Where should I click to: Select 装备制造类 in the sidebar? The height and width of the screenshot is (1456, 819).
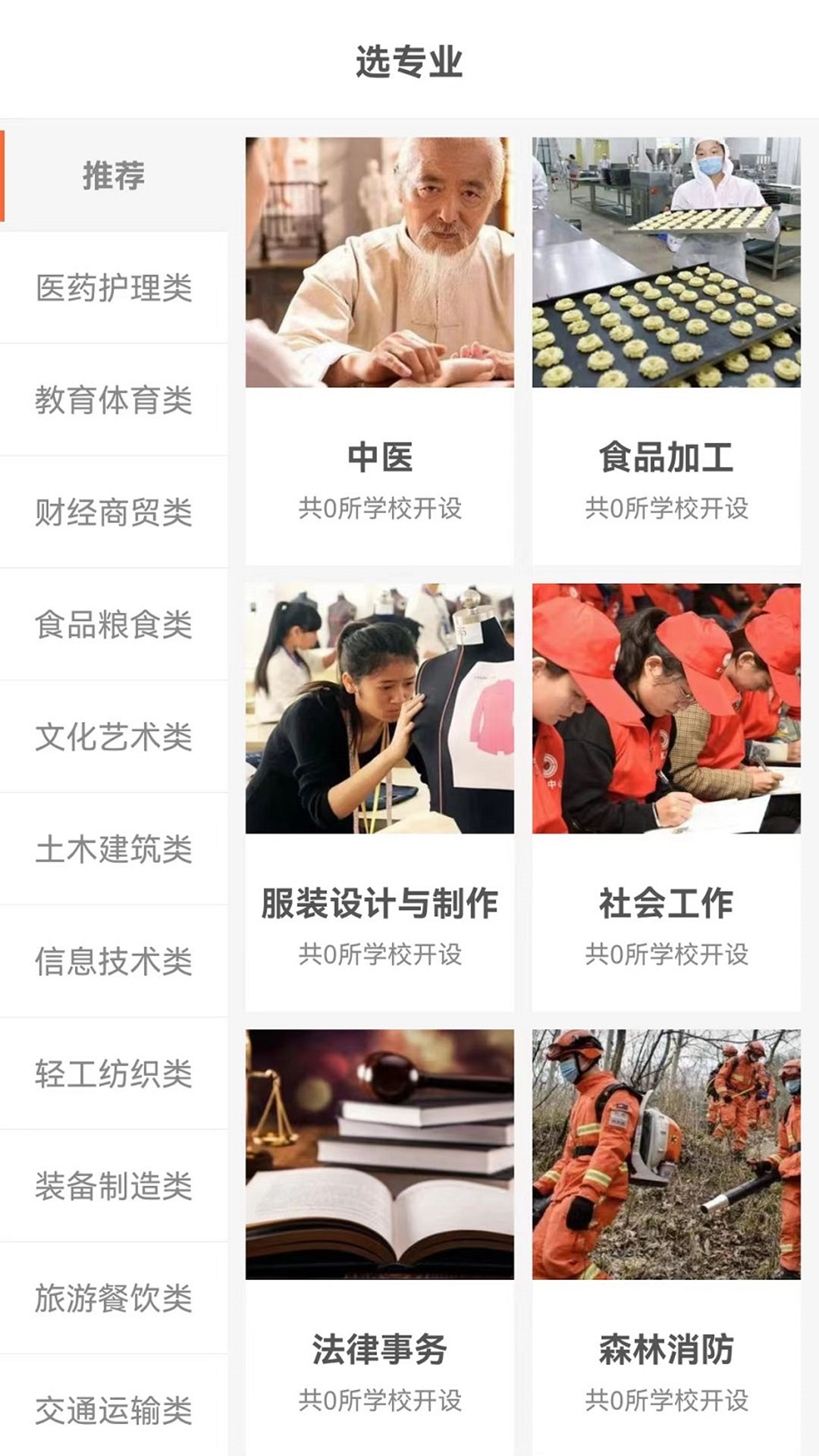[114, 1186]
